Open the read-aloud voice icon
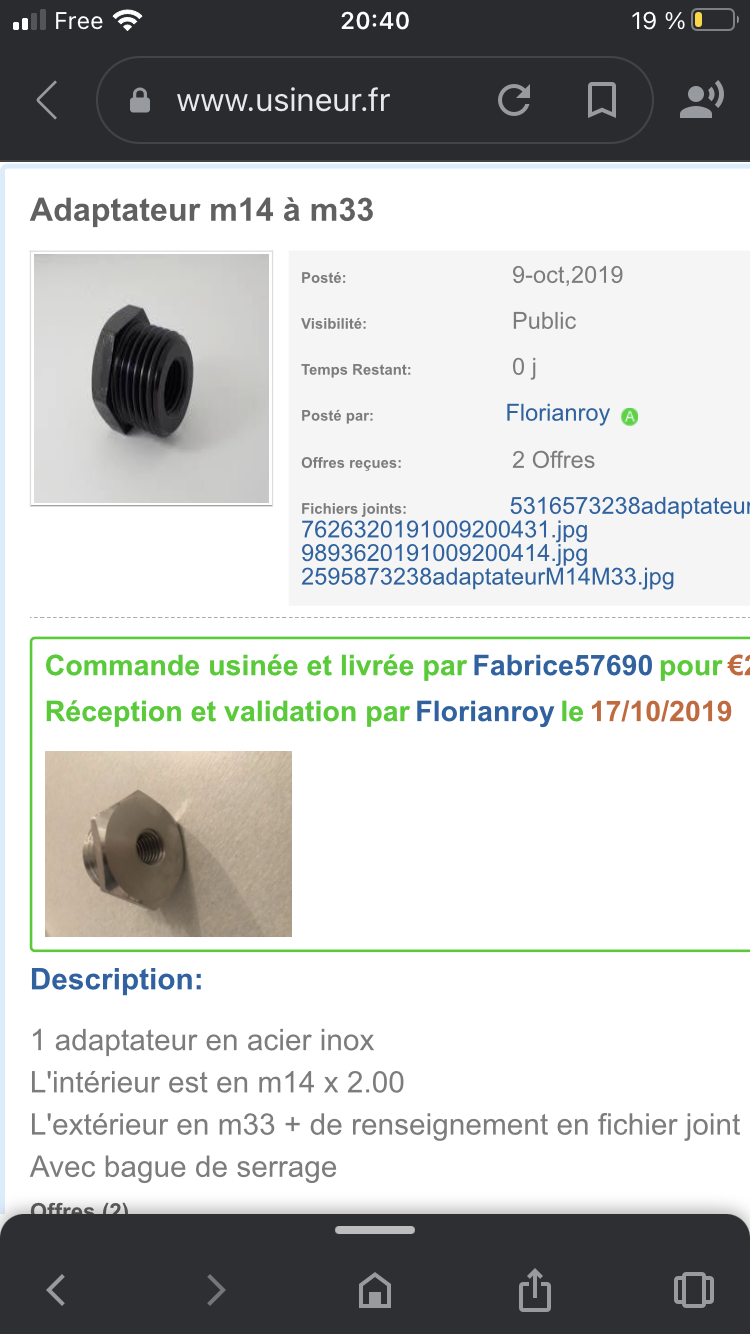The image size is (750, 1334). (701, 101)
